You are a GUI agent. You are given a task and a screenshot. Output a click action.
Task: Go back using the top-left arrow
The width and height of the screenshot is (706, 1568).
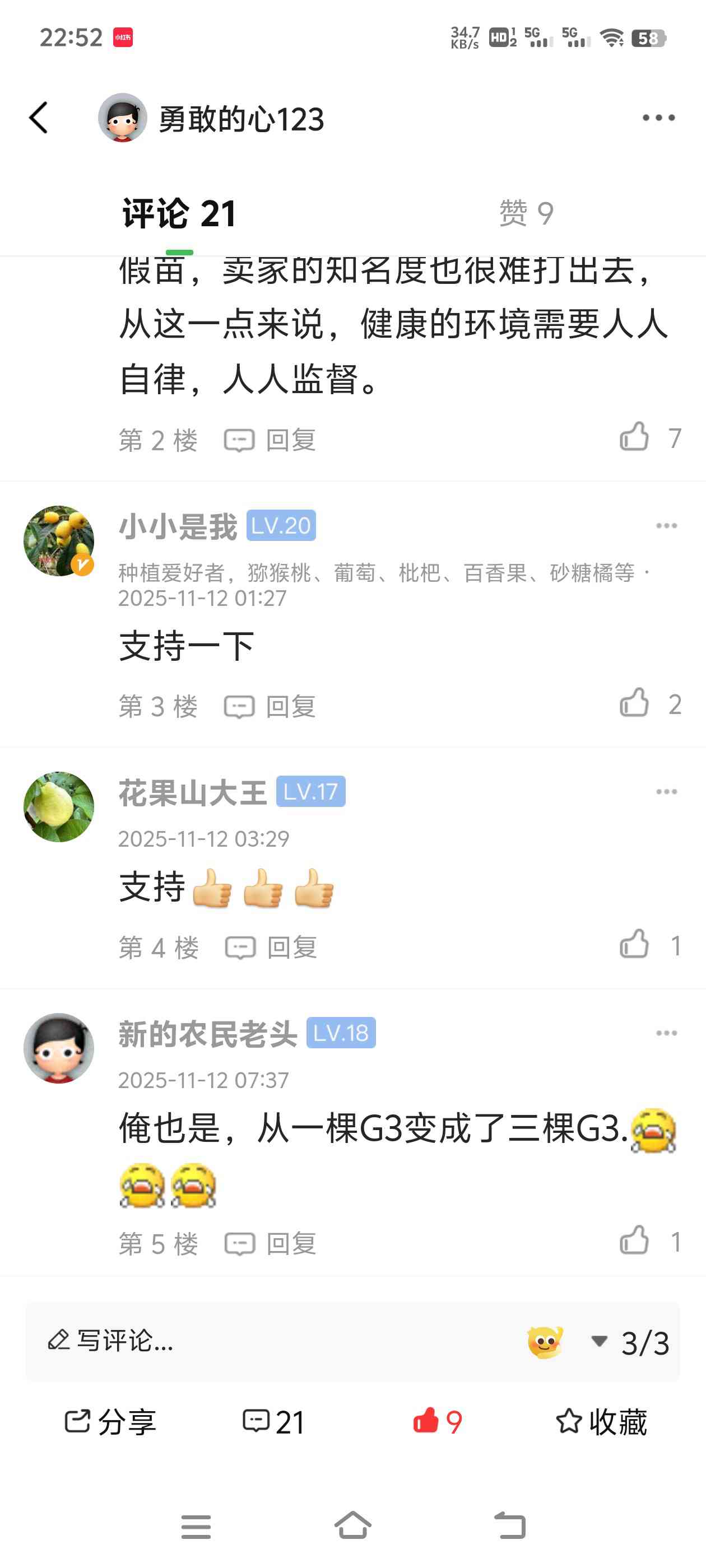38,118
